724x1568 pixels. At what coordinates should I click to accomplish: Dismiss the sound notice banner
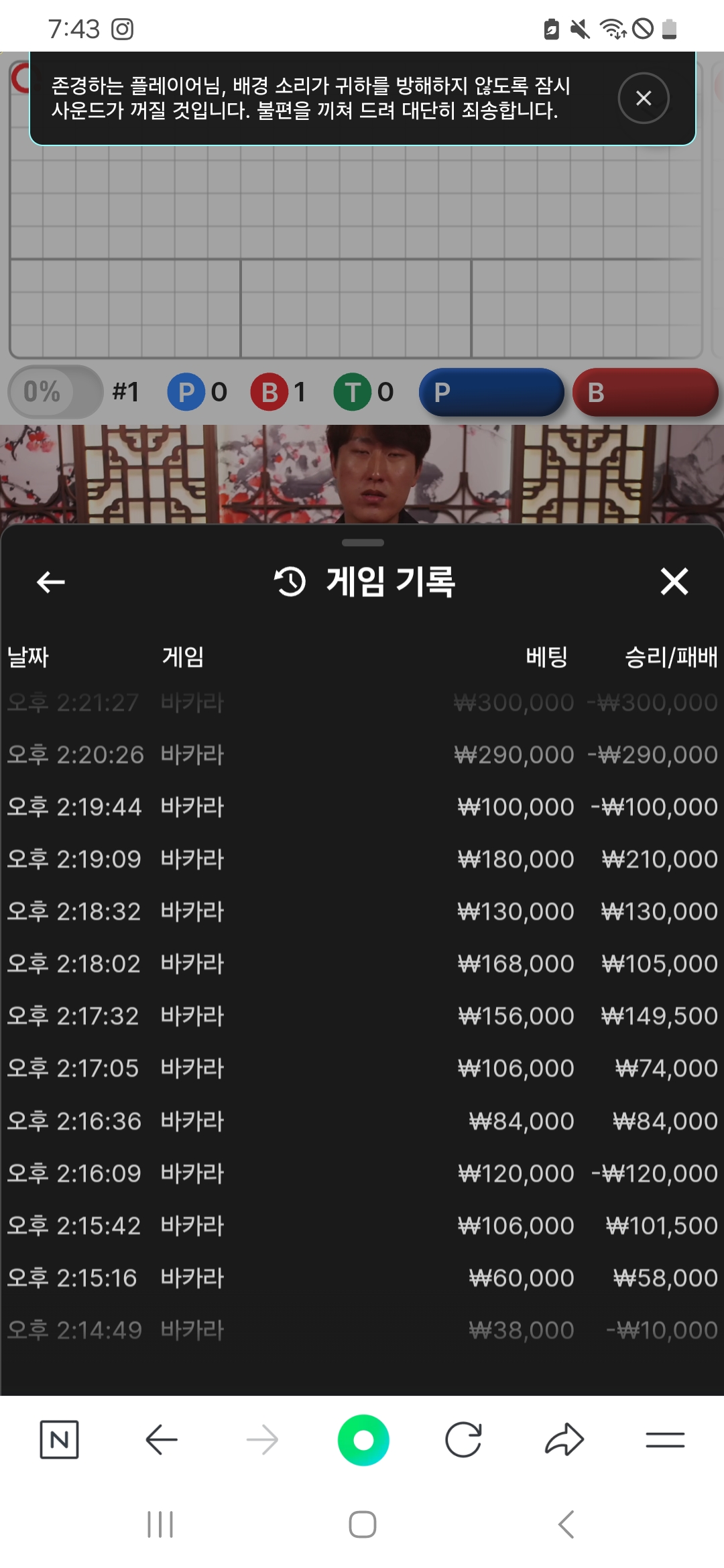[x=643, y=98]
